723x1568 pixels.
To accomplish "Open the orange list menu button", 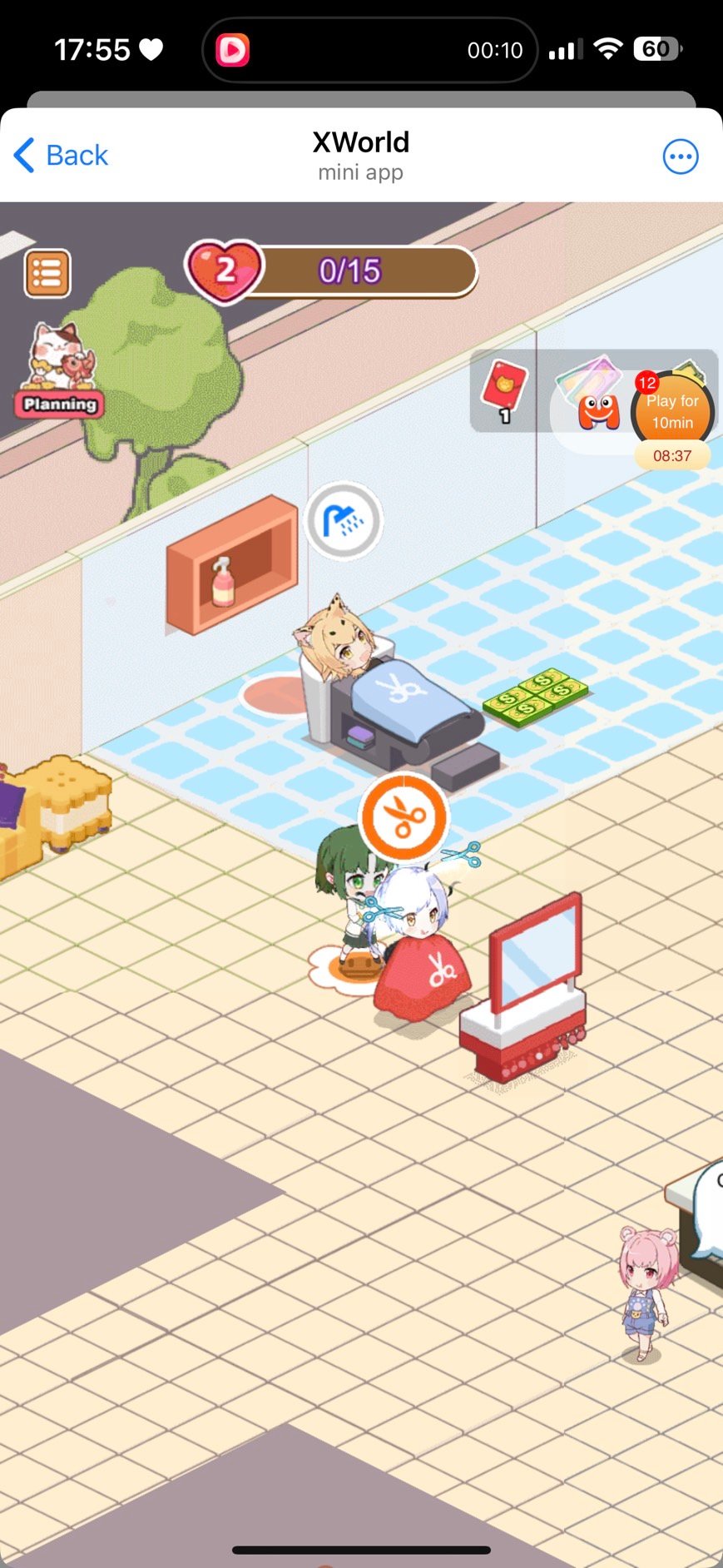I will pos(47,273).
